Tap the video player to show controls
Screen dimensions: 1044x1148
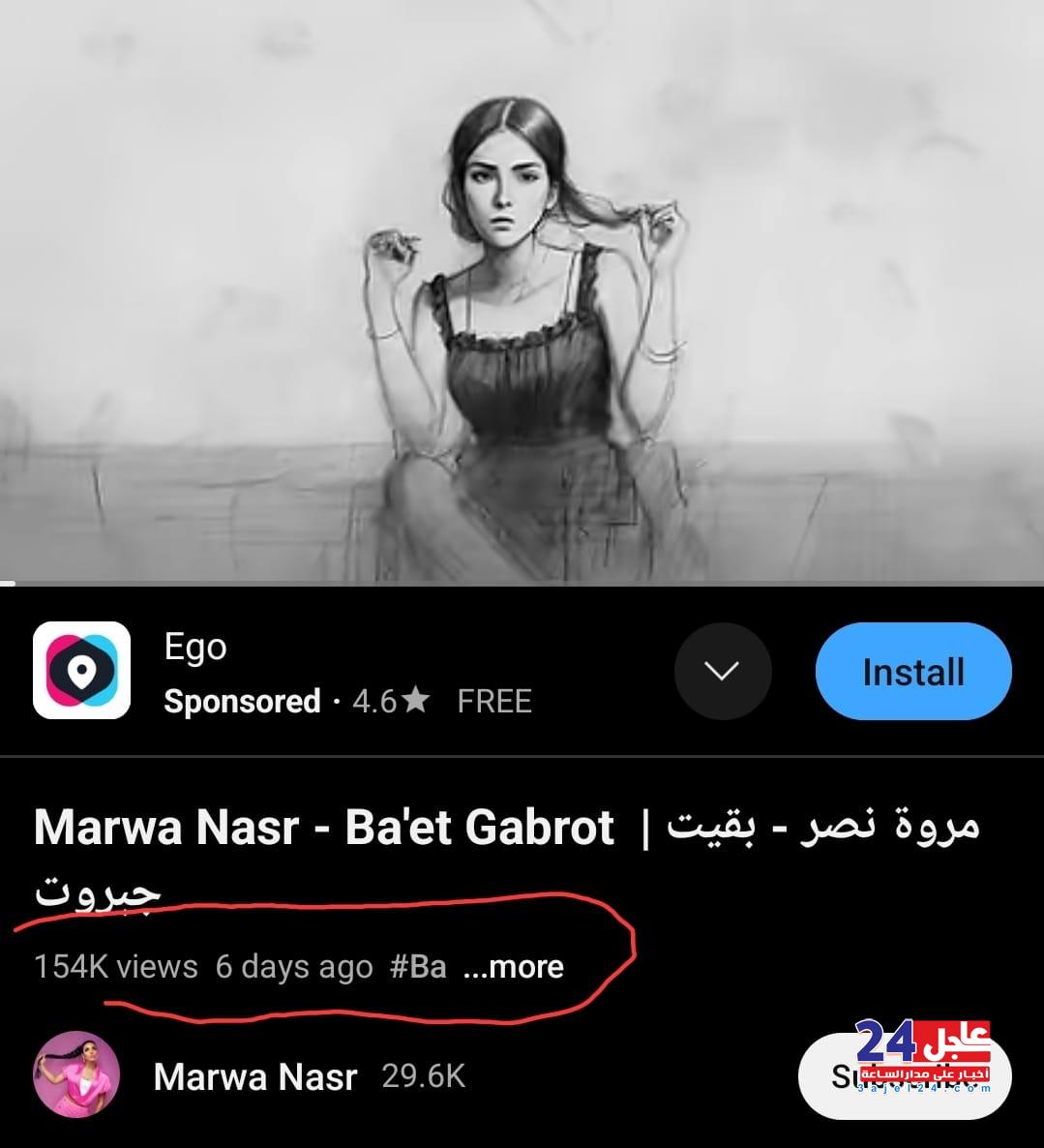[522, 290]
